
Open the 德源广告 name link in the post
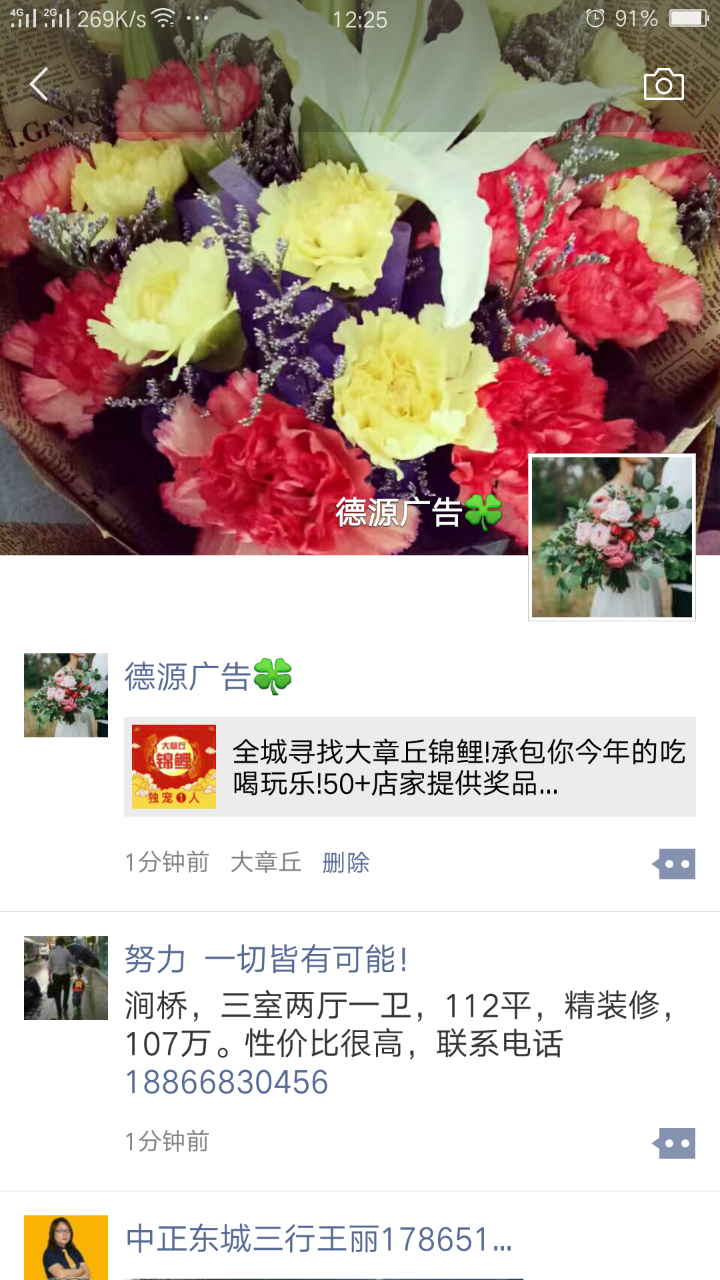[209, 677]
